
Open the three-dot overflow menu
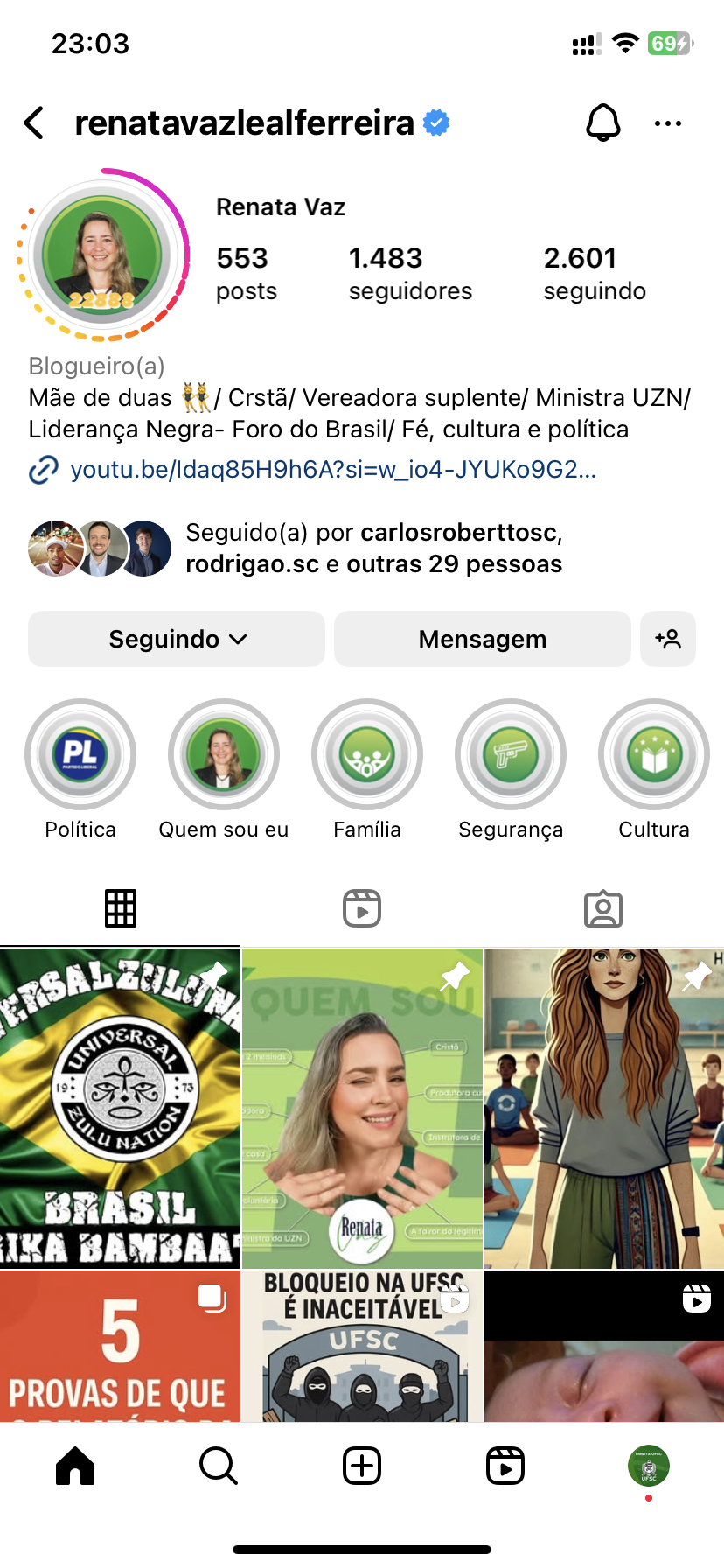point(668,123)
